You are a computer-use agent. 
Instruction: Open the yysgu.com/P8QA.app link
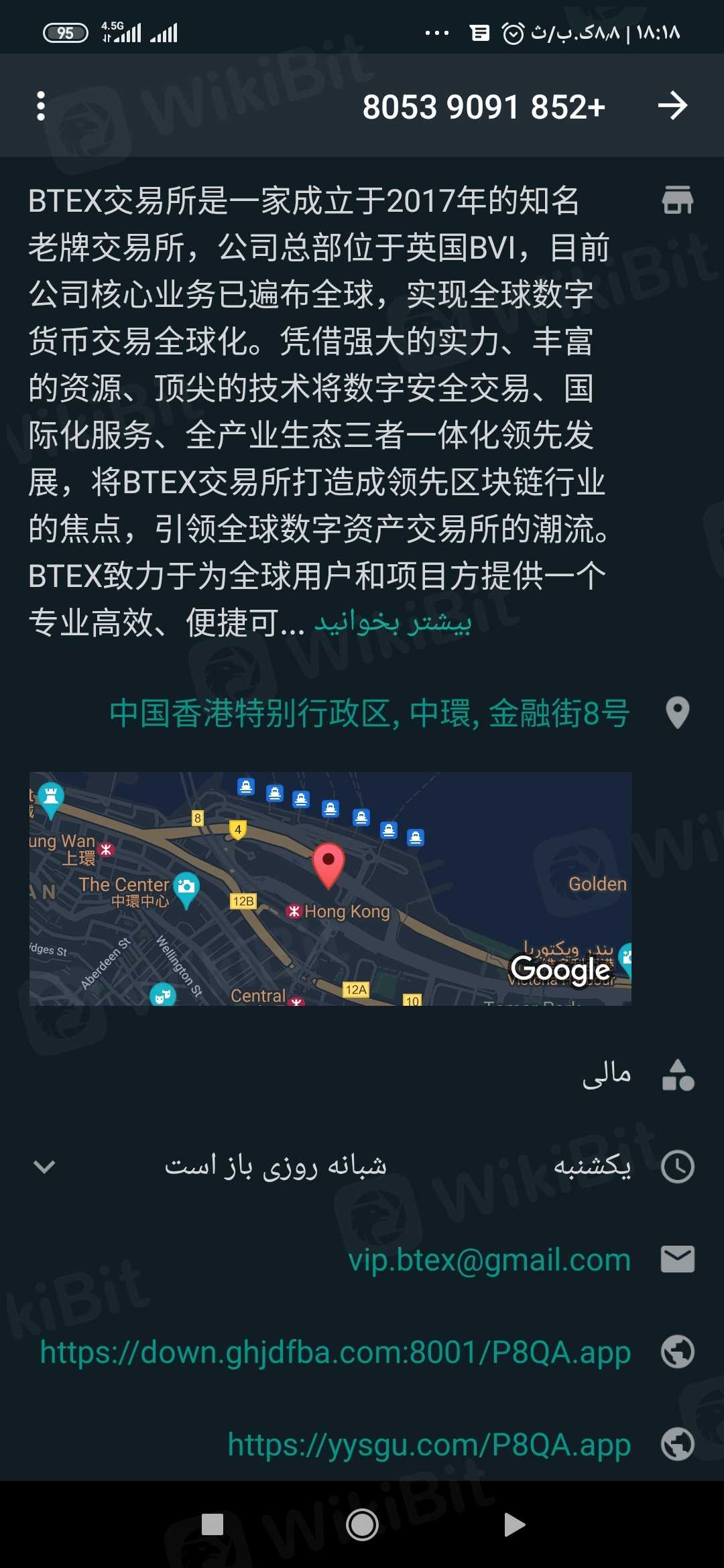pos(429,1445)
